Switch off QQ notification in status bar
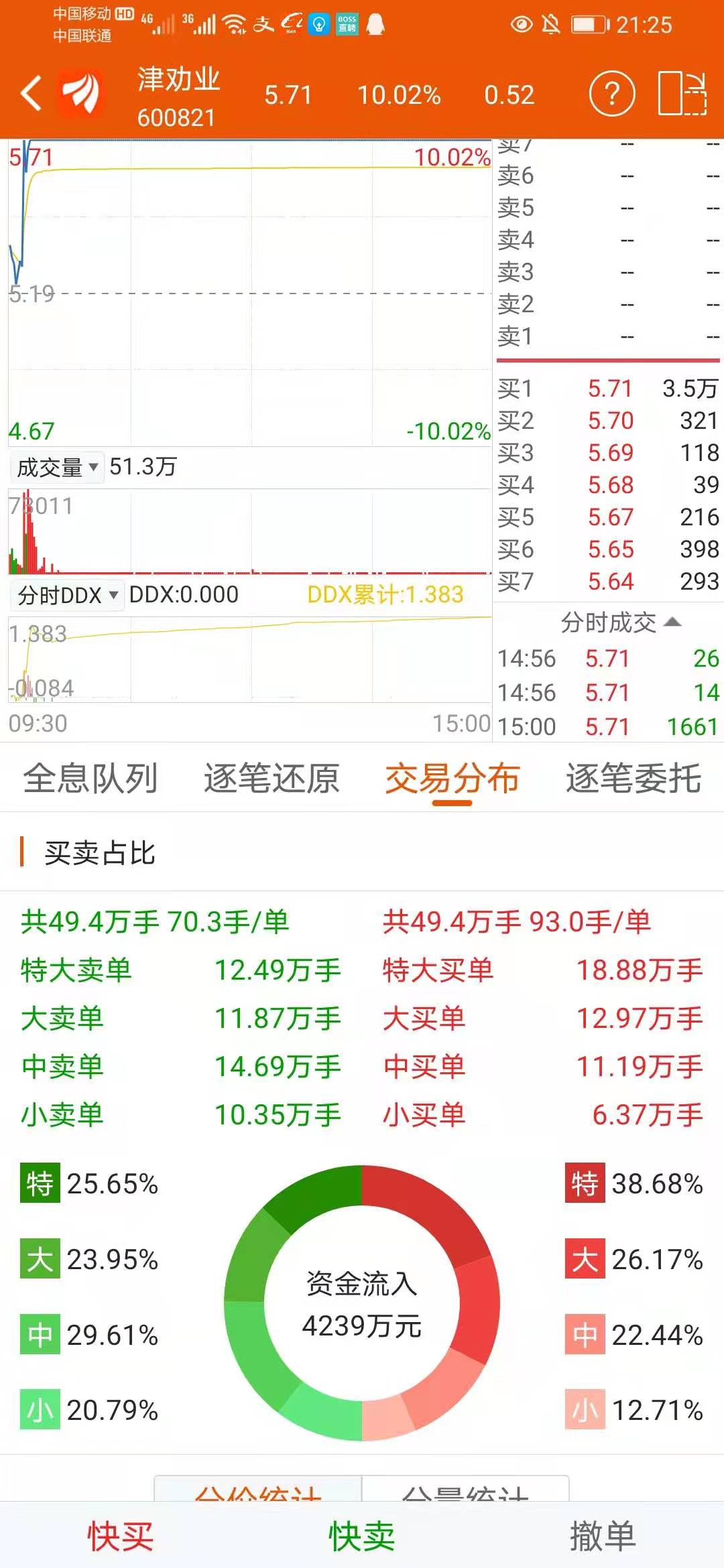724x1568 pixels. [373, 24]
